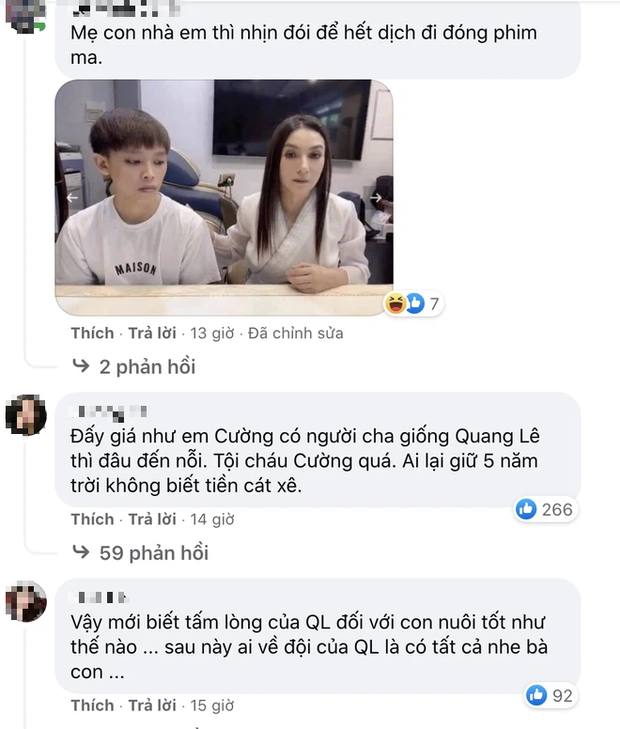
Task: Like the comment about em Cường
Action: pos(92,519)
